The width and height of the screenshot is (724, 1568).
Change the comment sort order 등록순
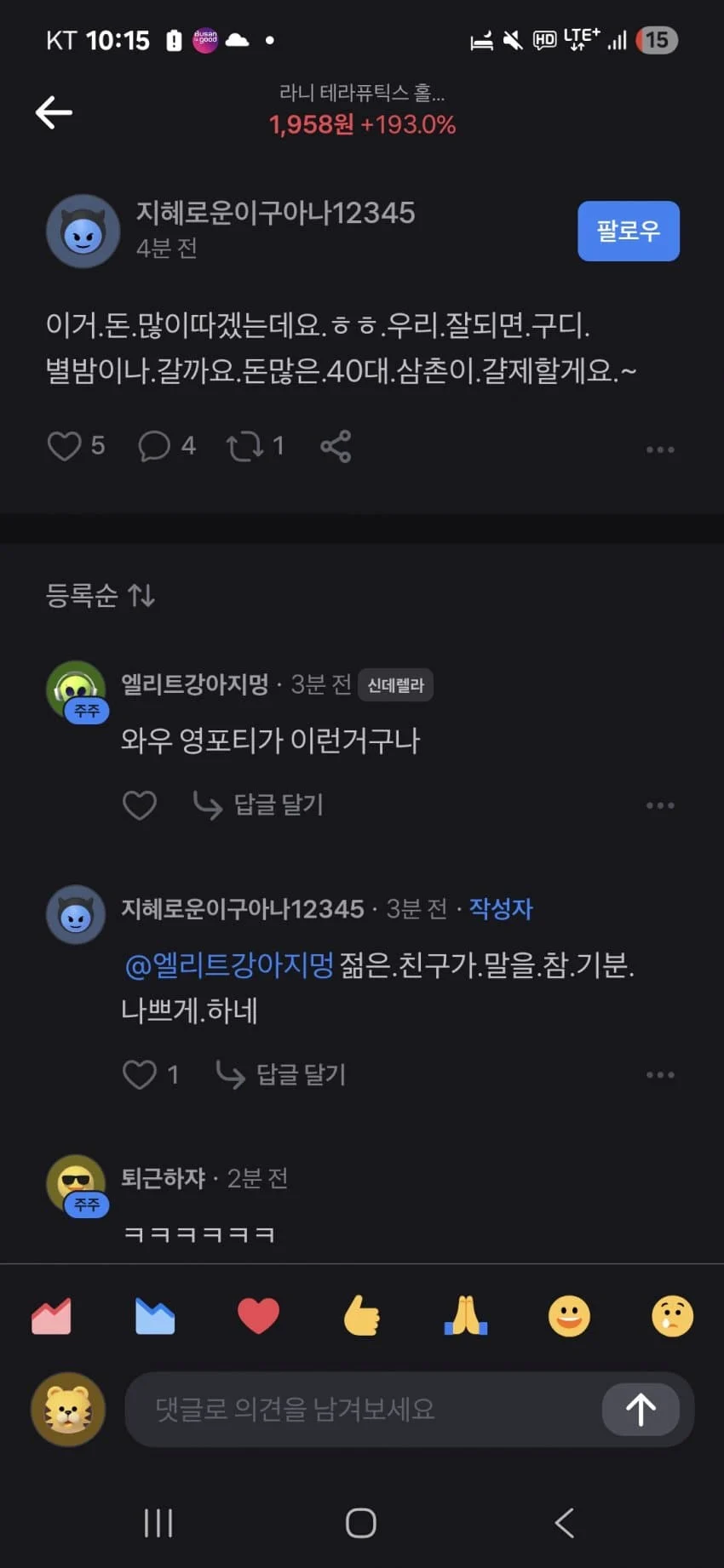click(x=101, y=595)
